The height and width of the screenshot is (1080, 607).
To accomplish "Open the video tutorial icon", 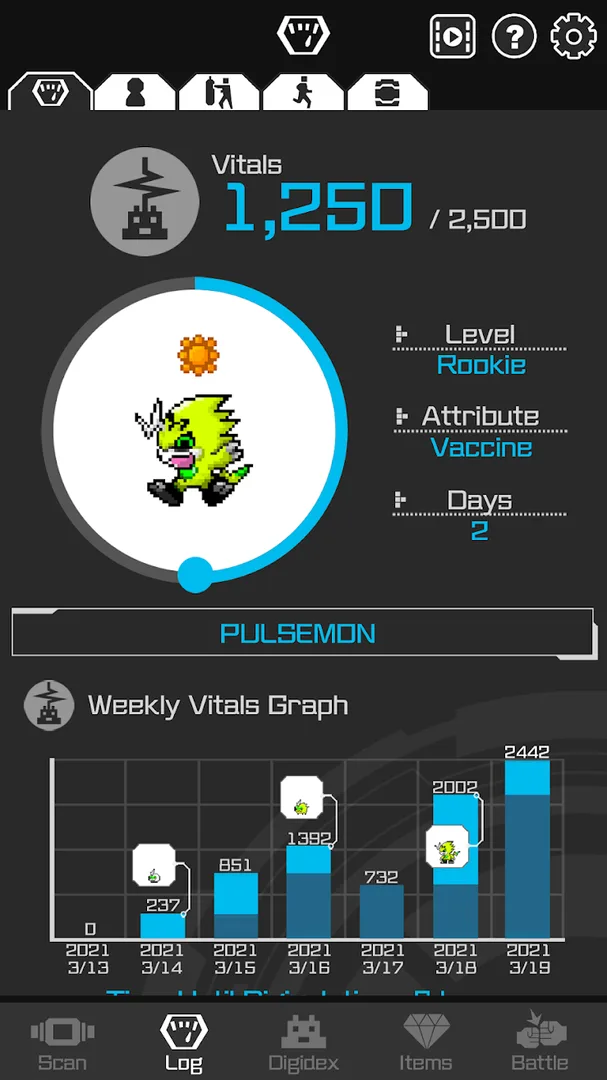I will [453, 37].
